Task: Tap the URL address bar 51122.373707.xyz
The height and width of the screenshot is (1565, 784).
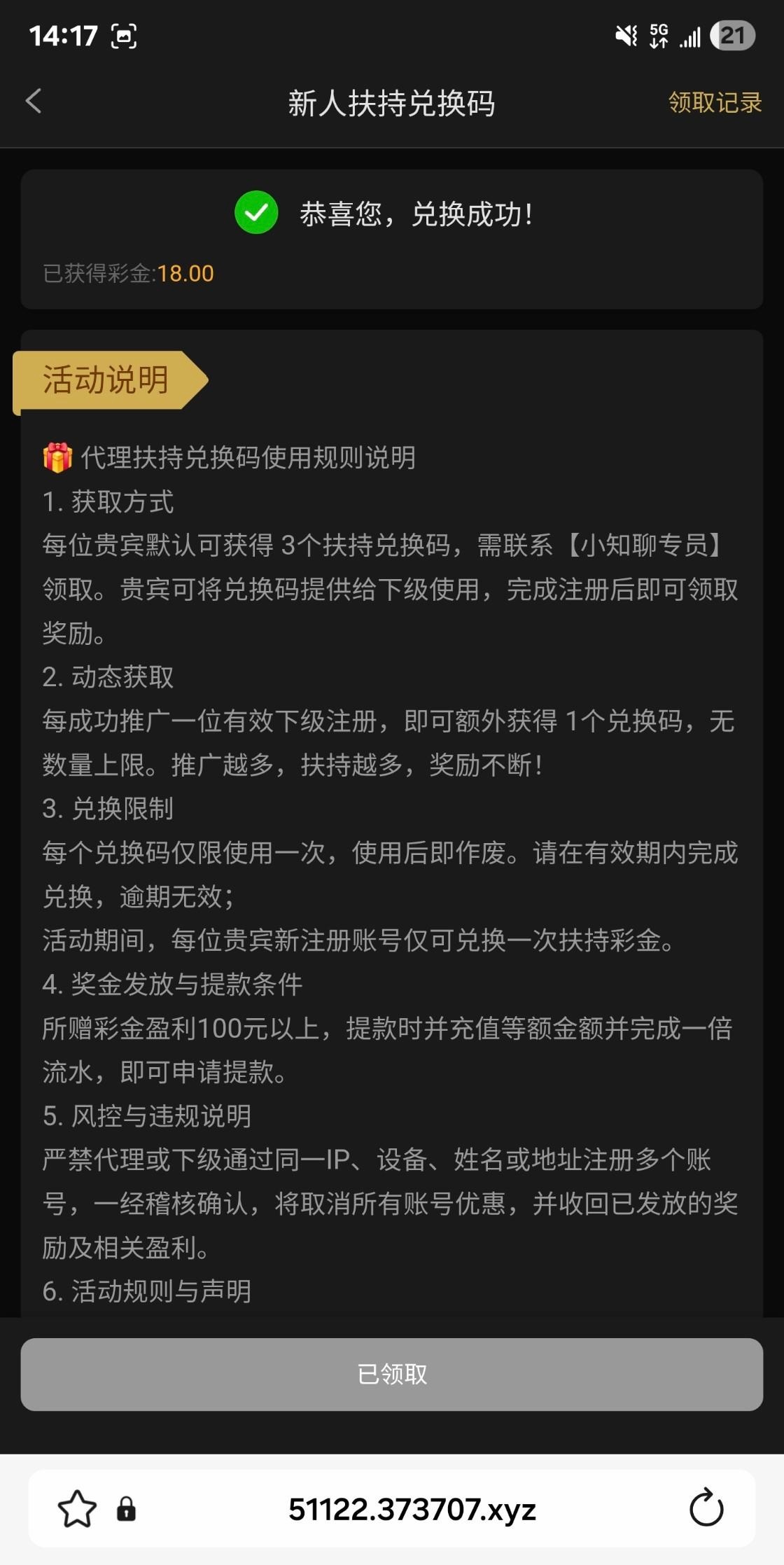Action: click(412, 1509)
